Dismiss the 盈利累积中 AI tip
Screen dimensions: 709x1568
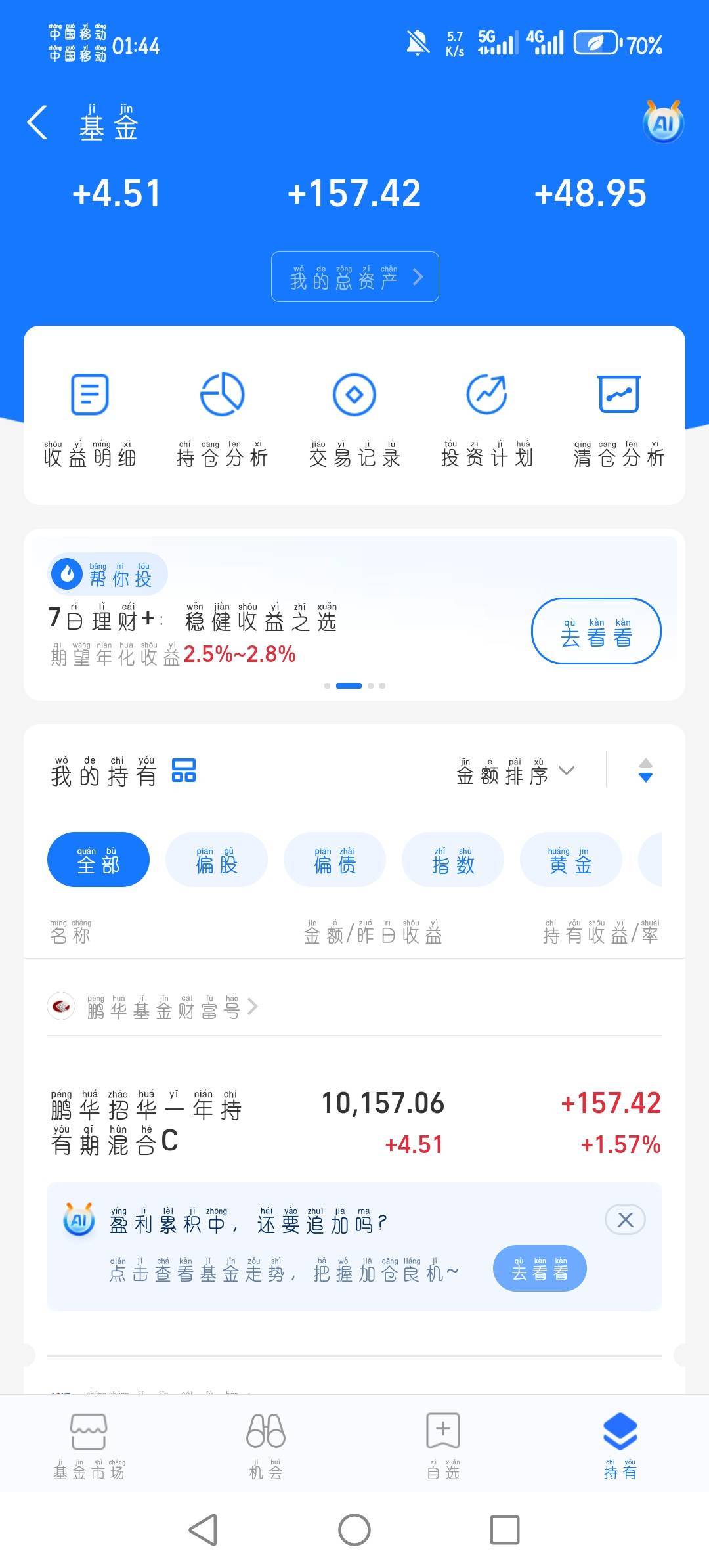click(x=625, y=1220)
